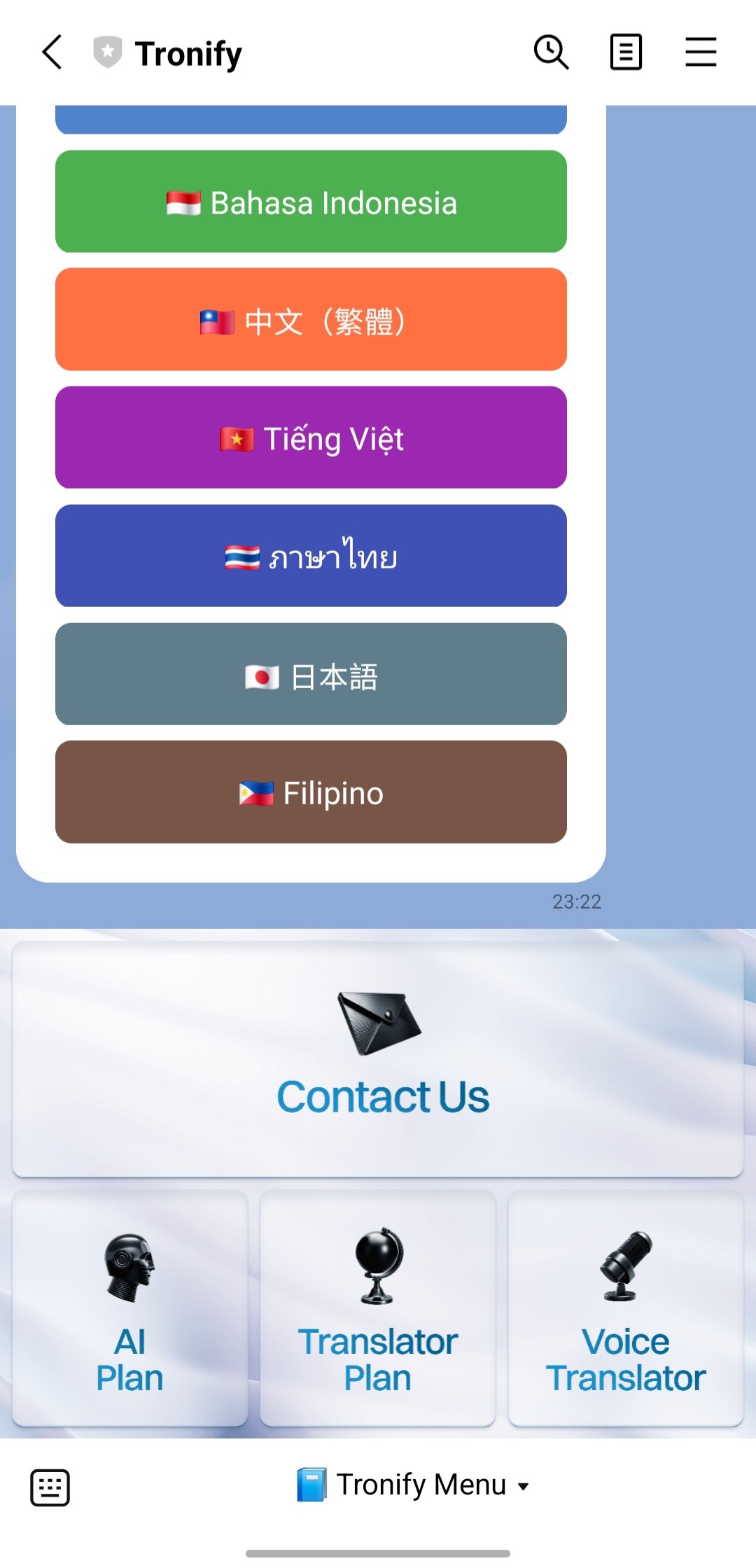The height and width of the screenshot is (1568, 756).
Task: Switch to keyboard input
Action: [x=50, y=1487]
